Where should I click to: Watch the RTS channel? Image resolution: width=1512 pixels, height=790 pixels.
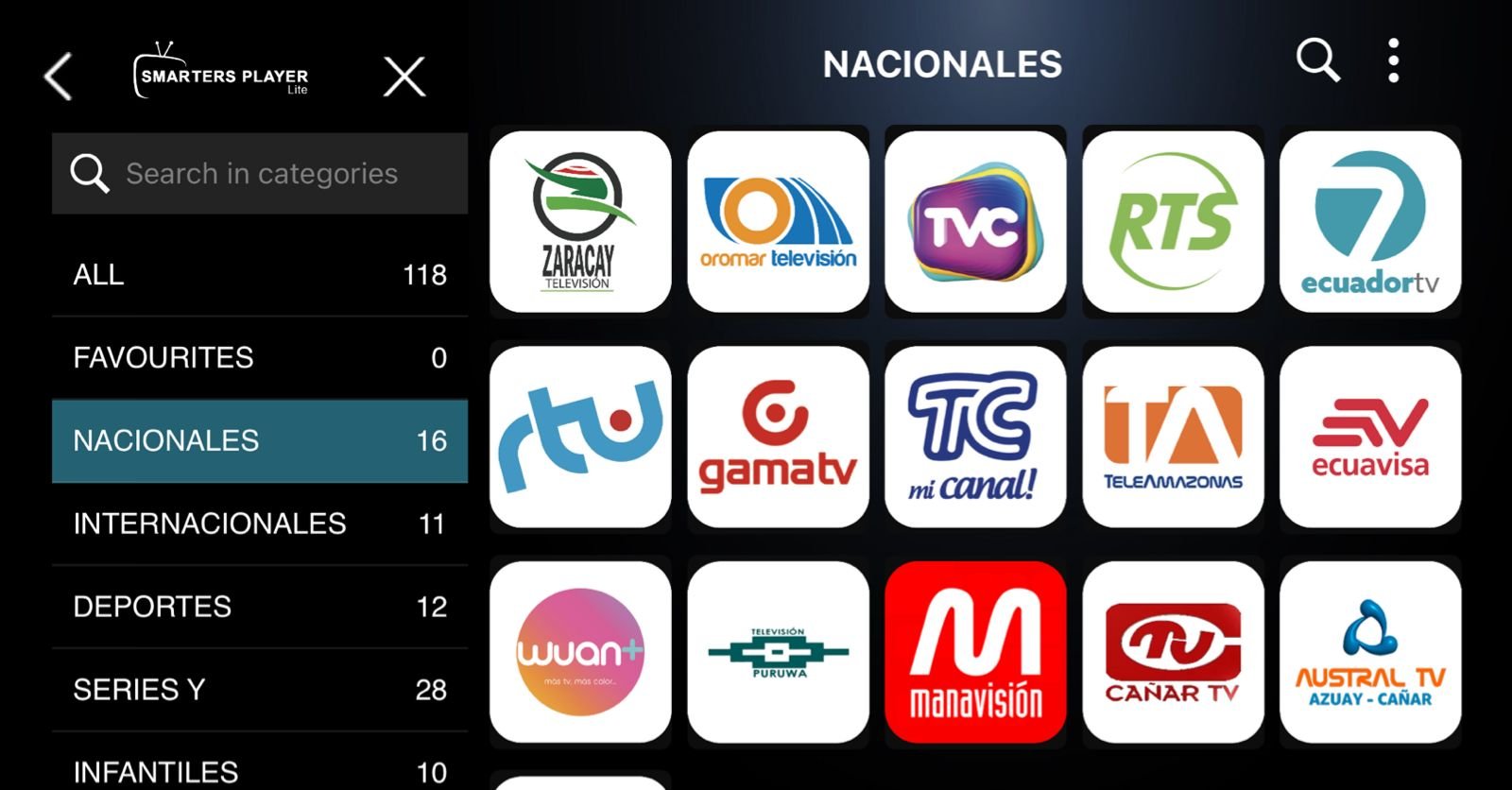tap(1173, 222)
